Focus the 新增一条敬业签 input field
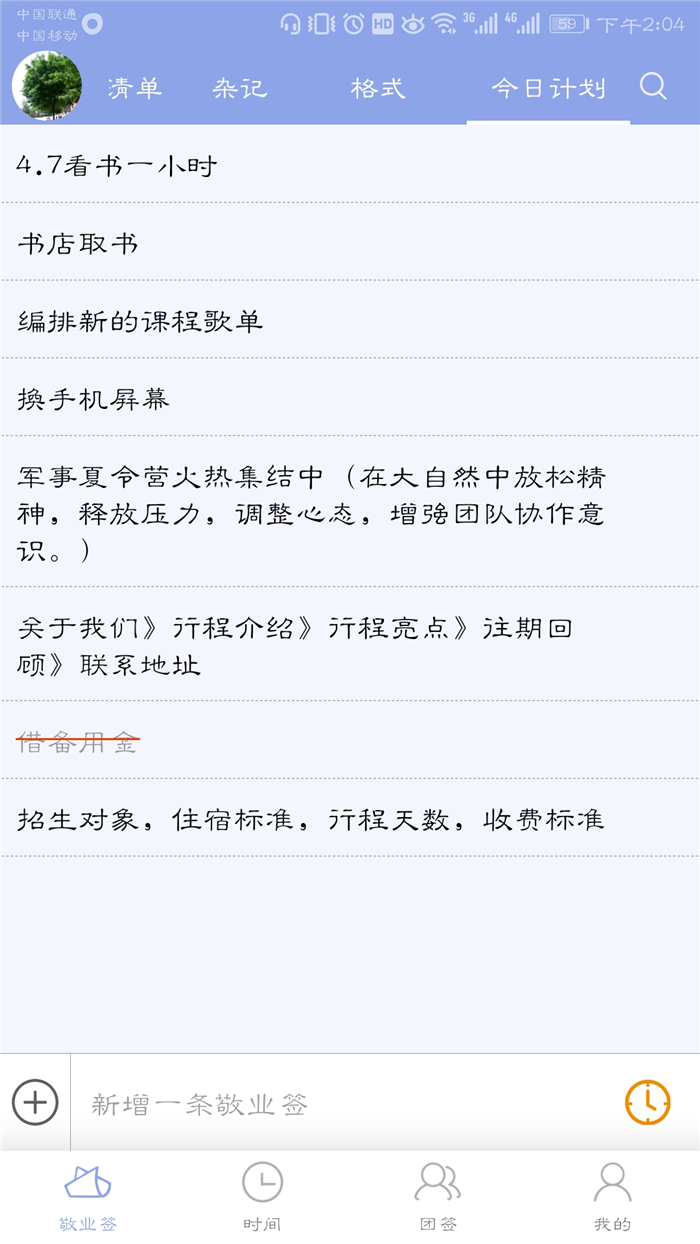 coord(340,1104)
